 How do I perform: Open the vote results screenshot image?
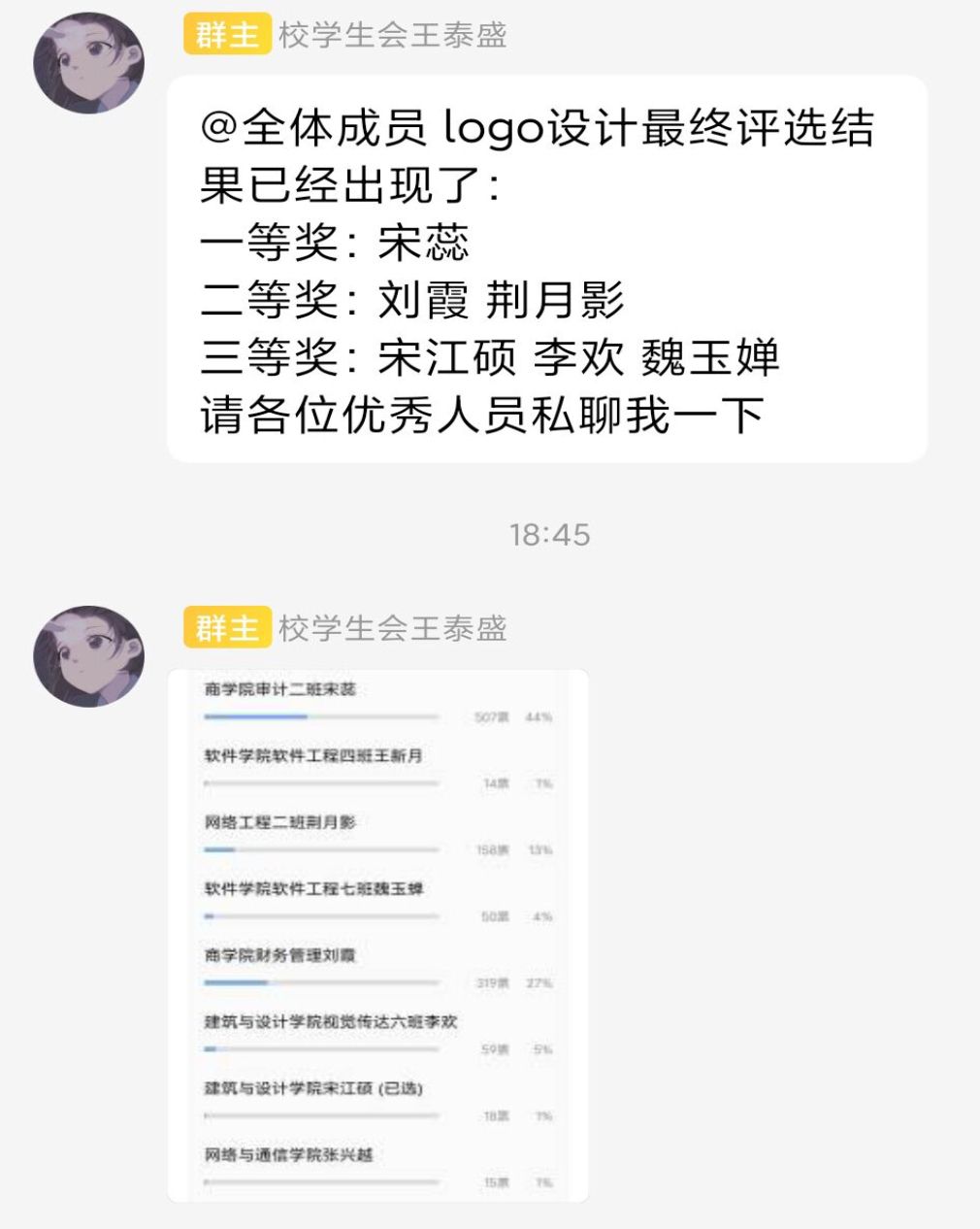tap(377, 935)
